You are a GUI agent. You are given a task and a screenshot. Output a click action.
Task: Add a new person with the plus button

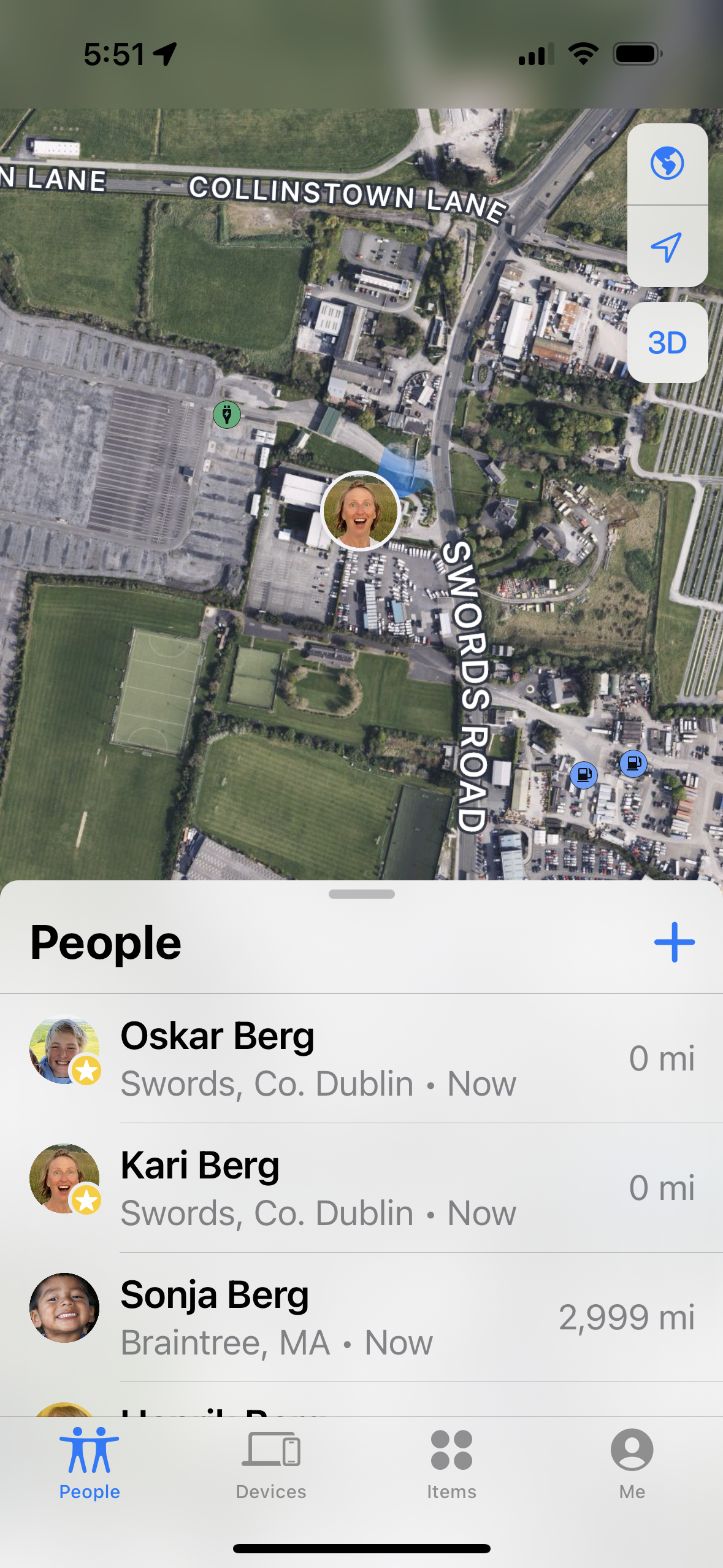[x=674, y=942]
